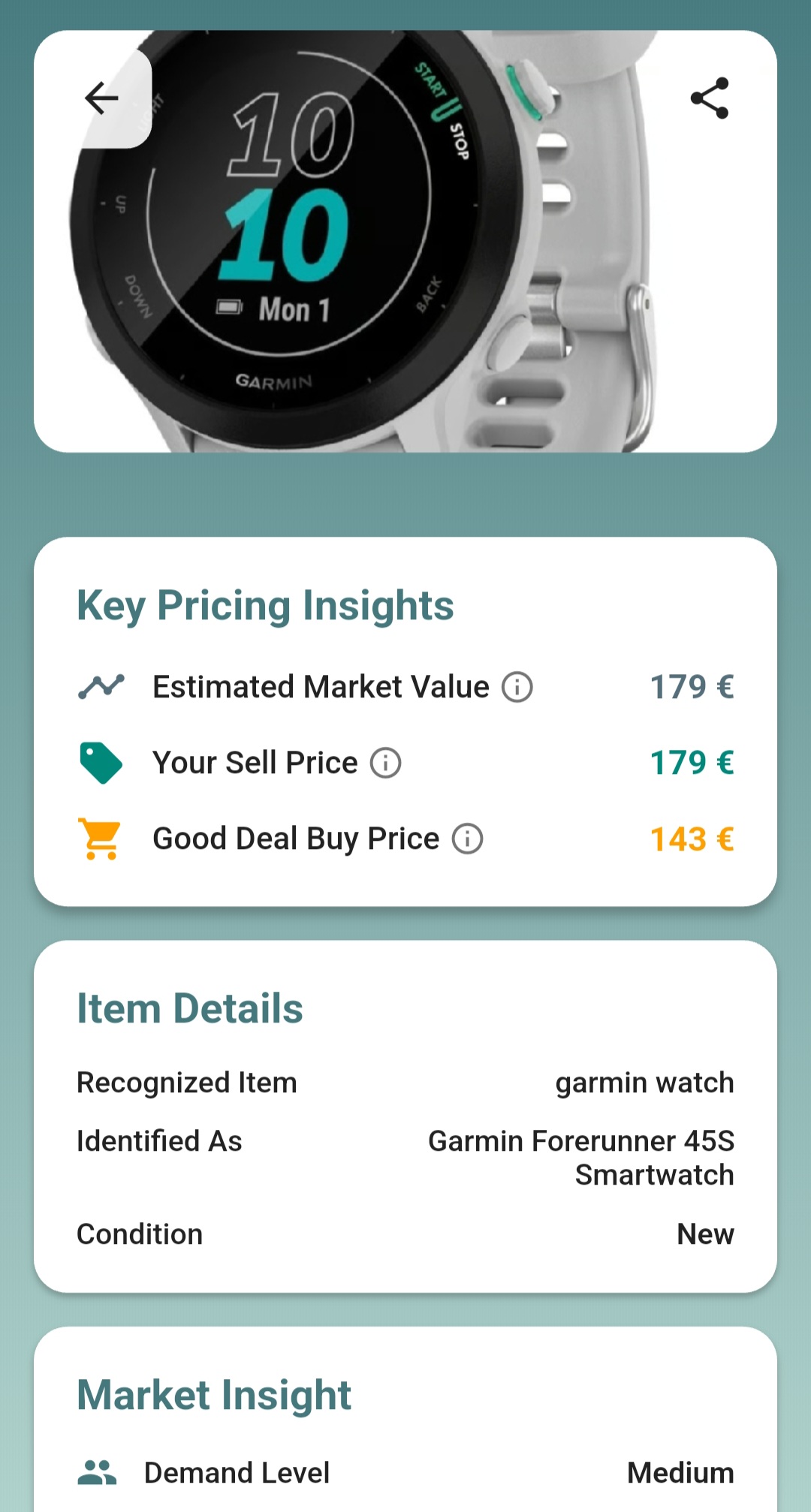Select the Item Details section title

[x=190, y=1007]
